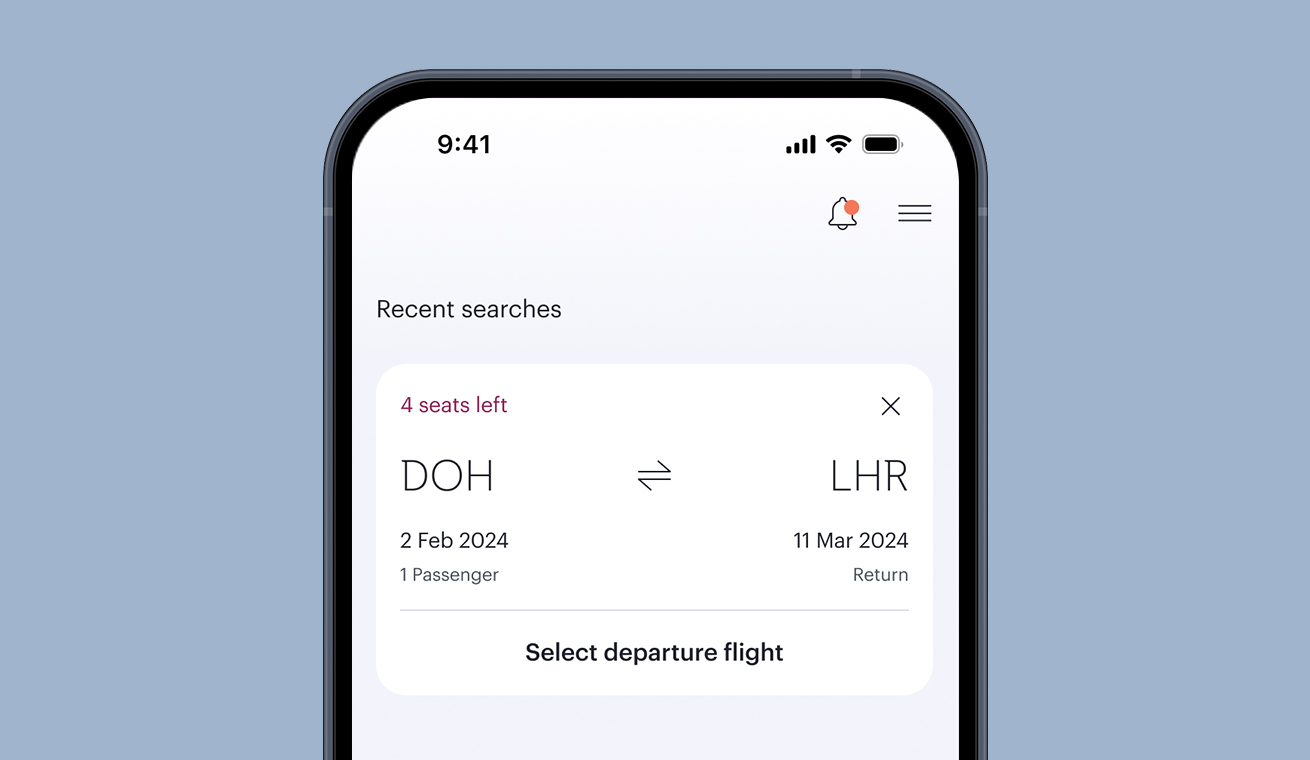Dismiss the DOH to LHR recent search

click(890, 406)
